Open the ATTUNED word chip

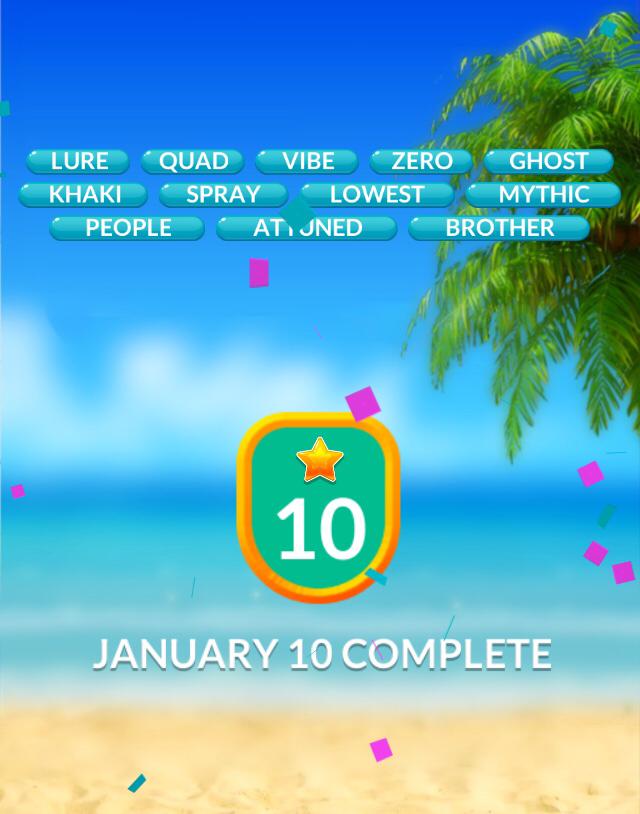pyautogui.click(x=307, y=227)
